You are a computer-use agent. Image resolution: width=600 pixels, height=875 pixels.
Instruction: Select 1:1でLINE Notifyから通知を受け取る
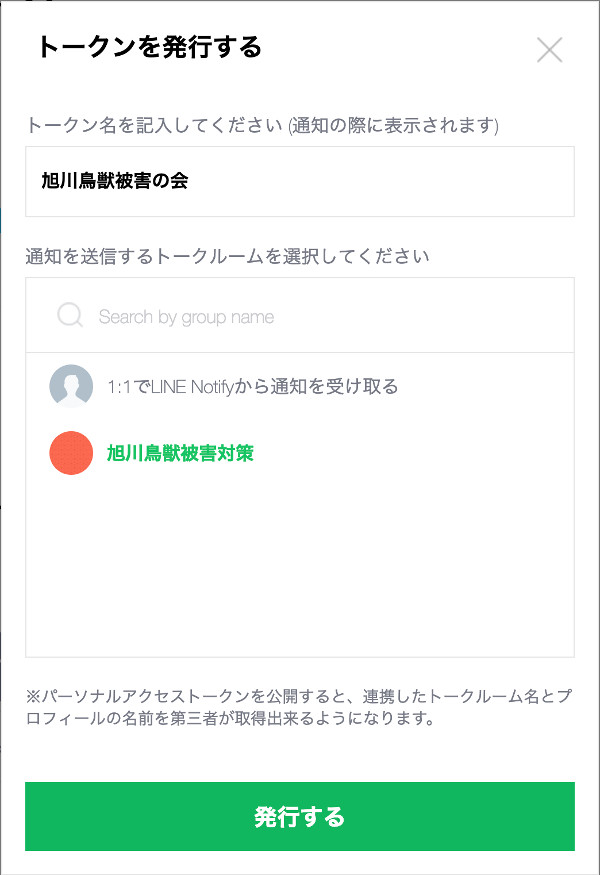[252, 386]
